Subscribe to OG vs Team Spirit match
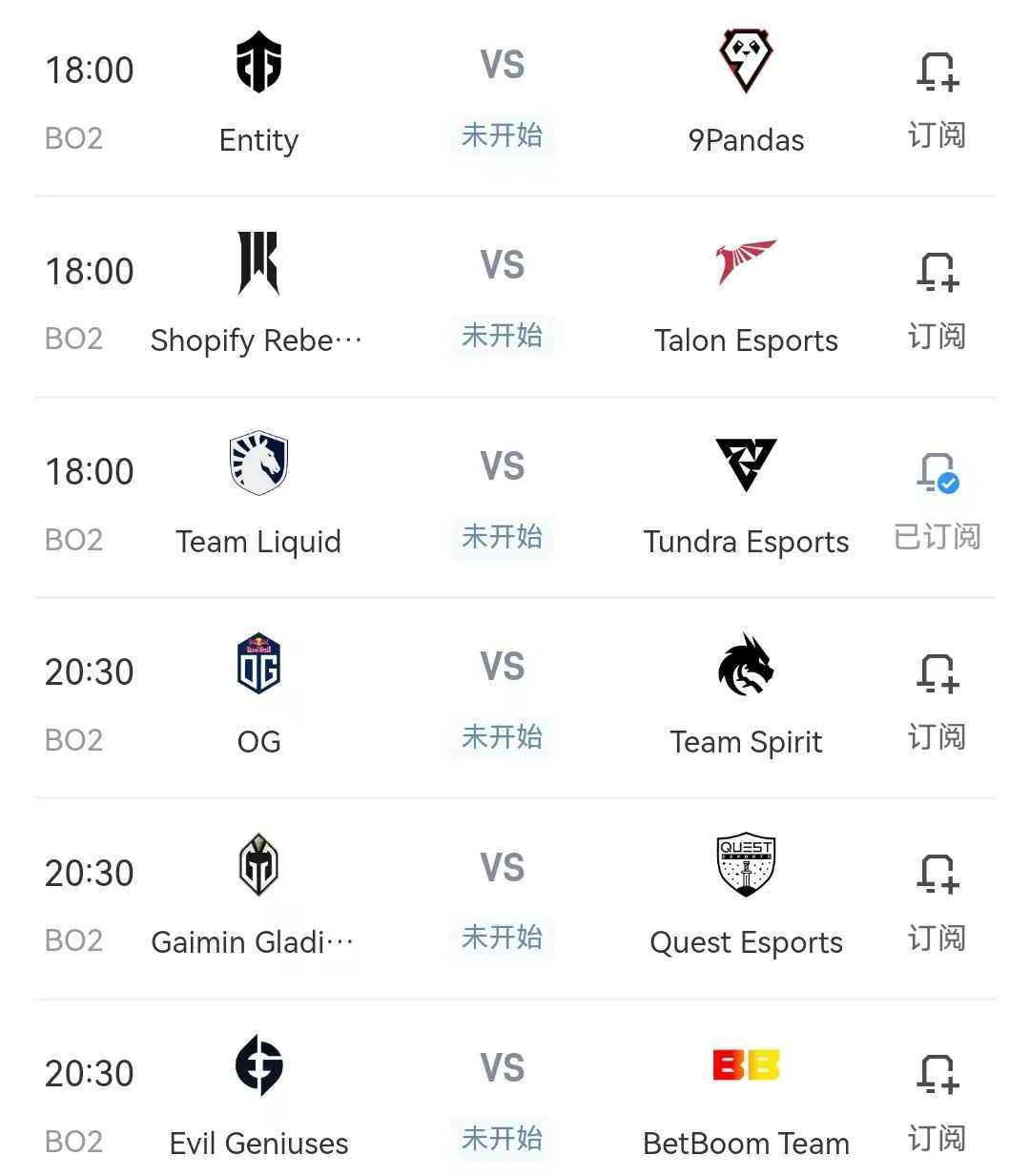Image resolution: width=1030 pixels, height=1176 pixels. tap(937, 701)
